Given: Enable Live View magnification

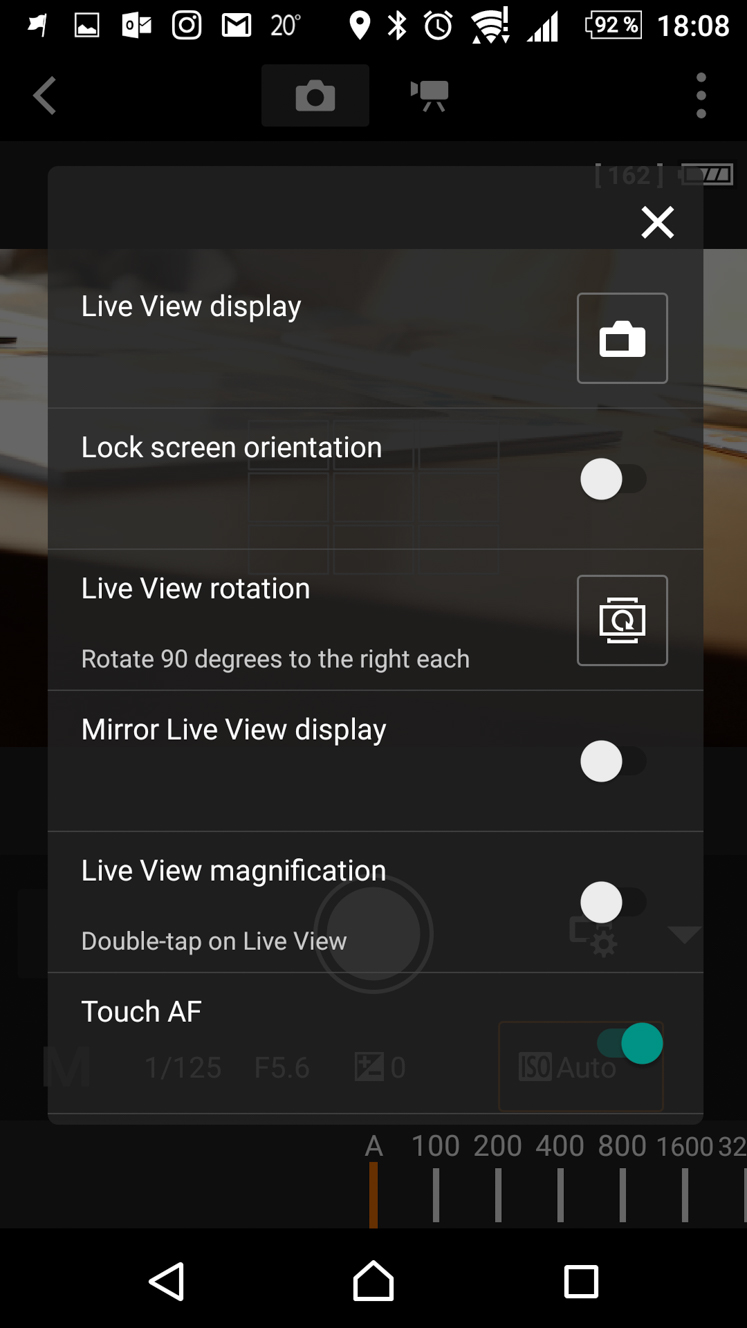Looking at the screenshot, I should pos(613,902).
